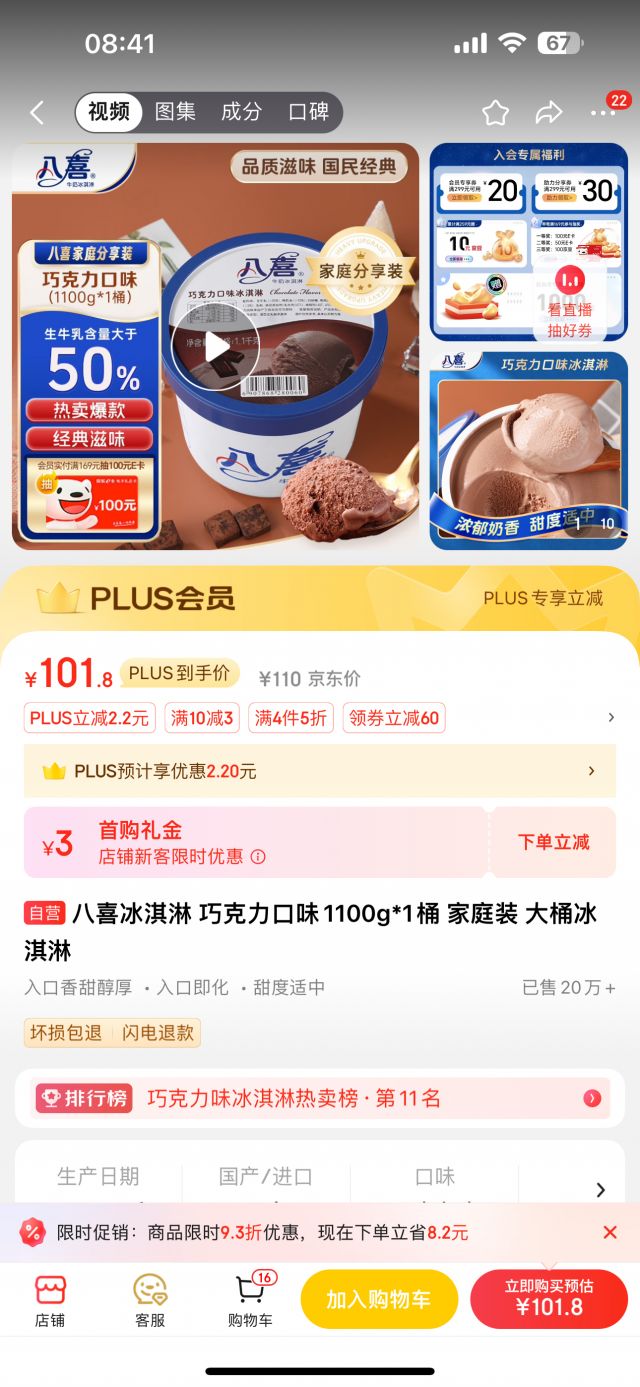The width and height of the screenshot is (640, 1387).
Task: Favorite this product with the star icon
Action: click(495, 113)
